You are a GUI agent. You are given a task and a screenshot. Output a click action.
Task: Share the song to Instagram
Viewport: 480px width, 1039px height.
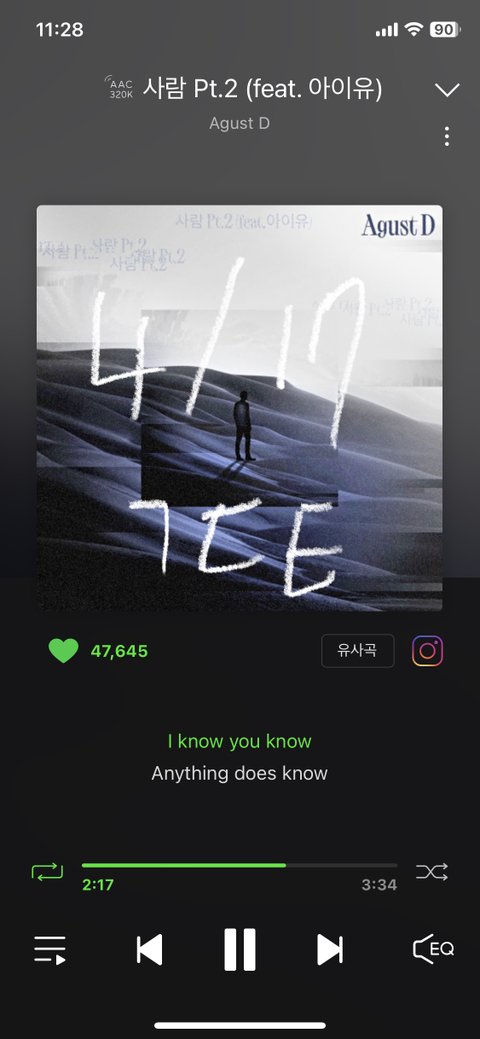[x=428, y=651]
